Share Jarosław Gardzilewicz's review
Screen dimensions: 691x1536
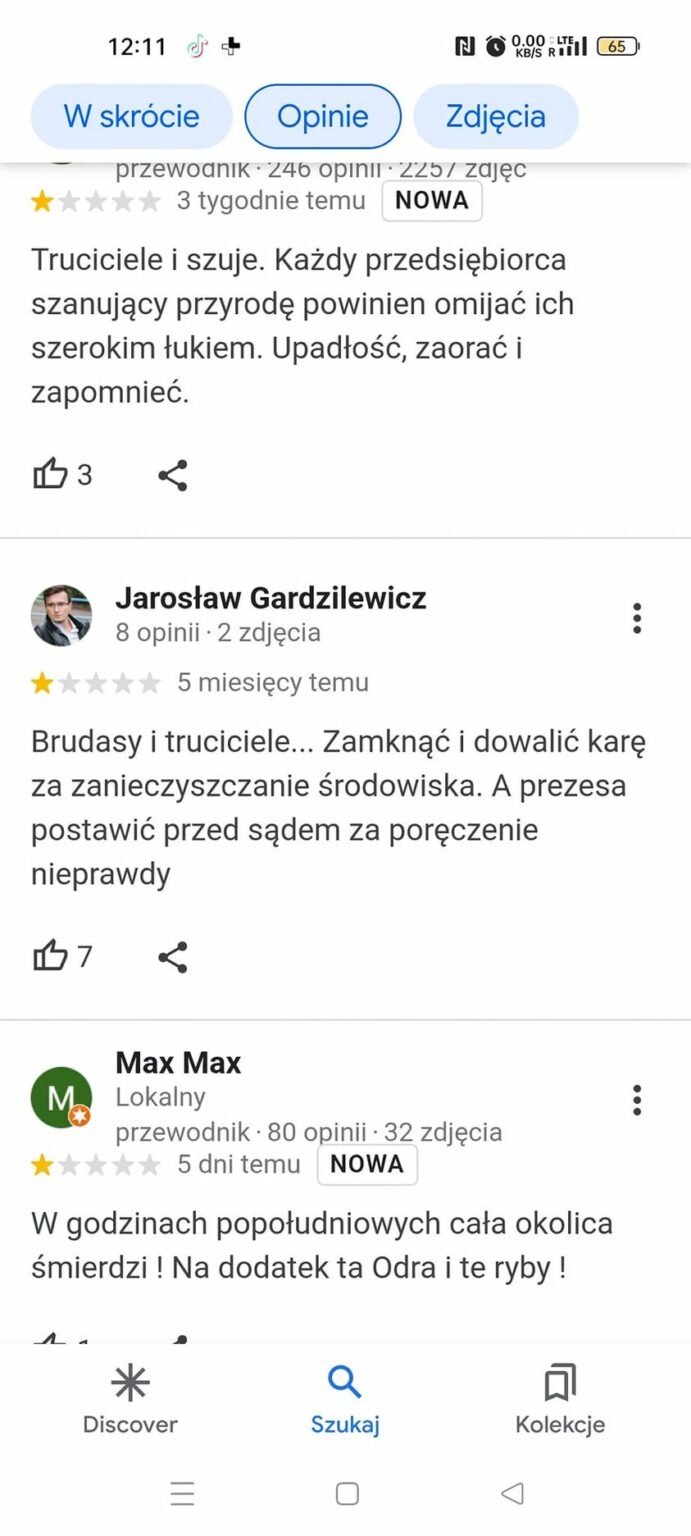click(173, 957)
